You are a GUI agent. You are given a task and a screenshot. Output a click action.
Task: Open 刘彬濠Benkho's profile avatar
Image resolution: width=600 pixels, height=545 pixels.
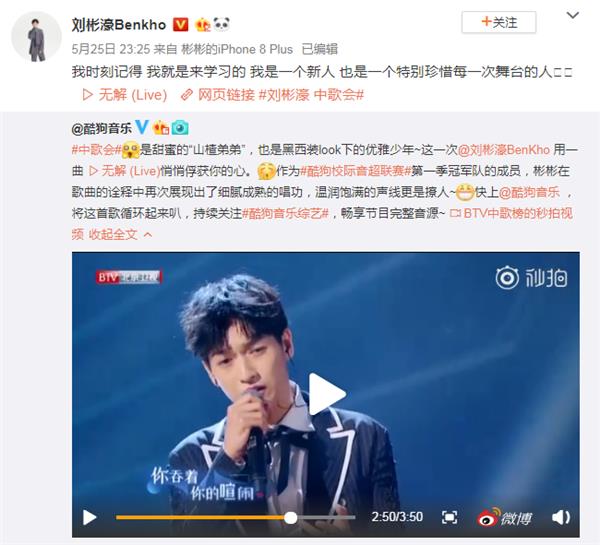pos(36,38)
